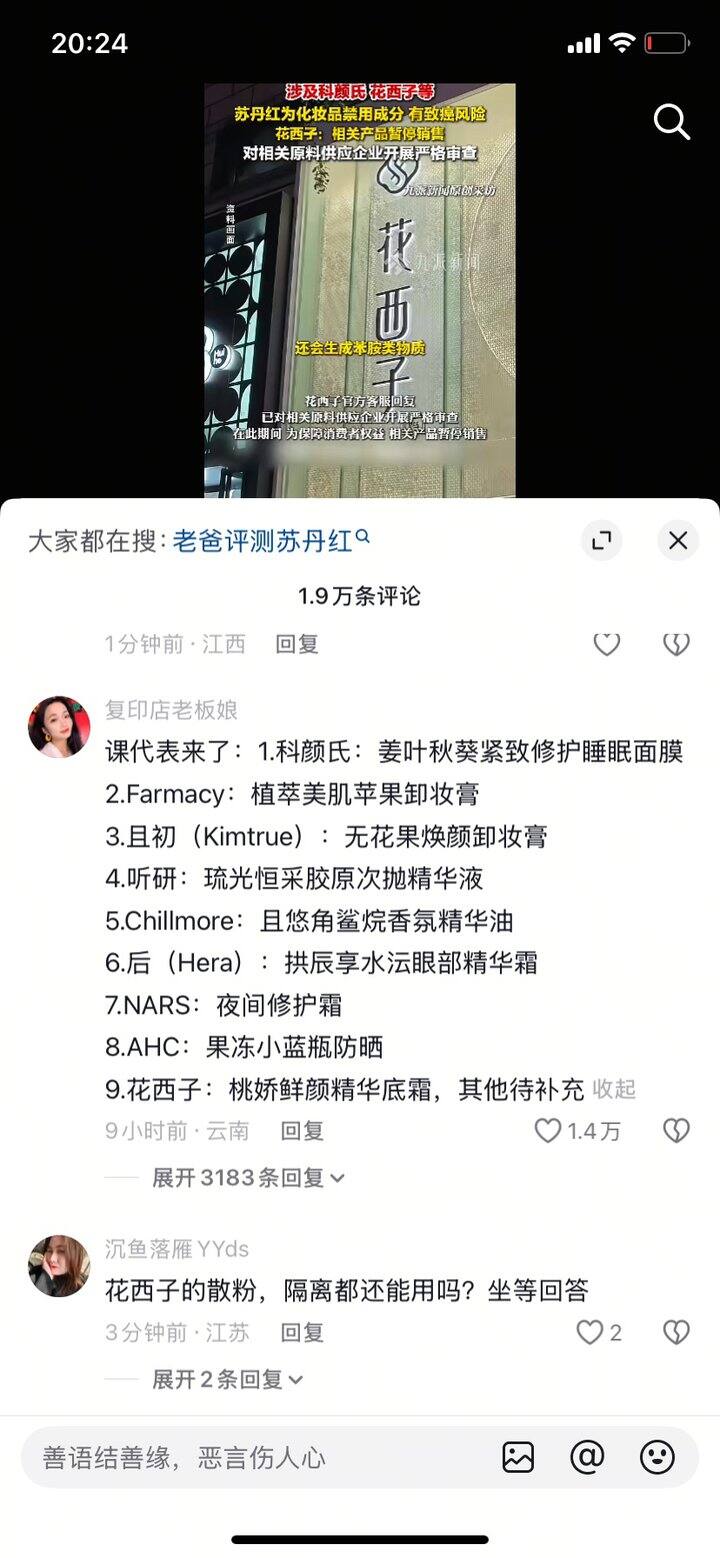Image resolution: width=720 pixels, height=1558 pixels.
Task: Close the comments panel
Action: click(678, 541)
